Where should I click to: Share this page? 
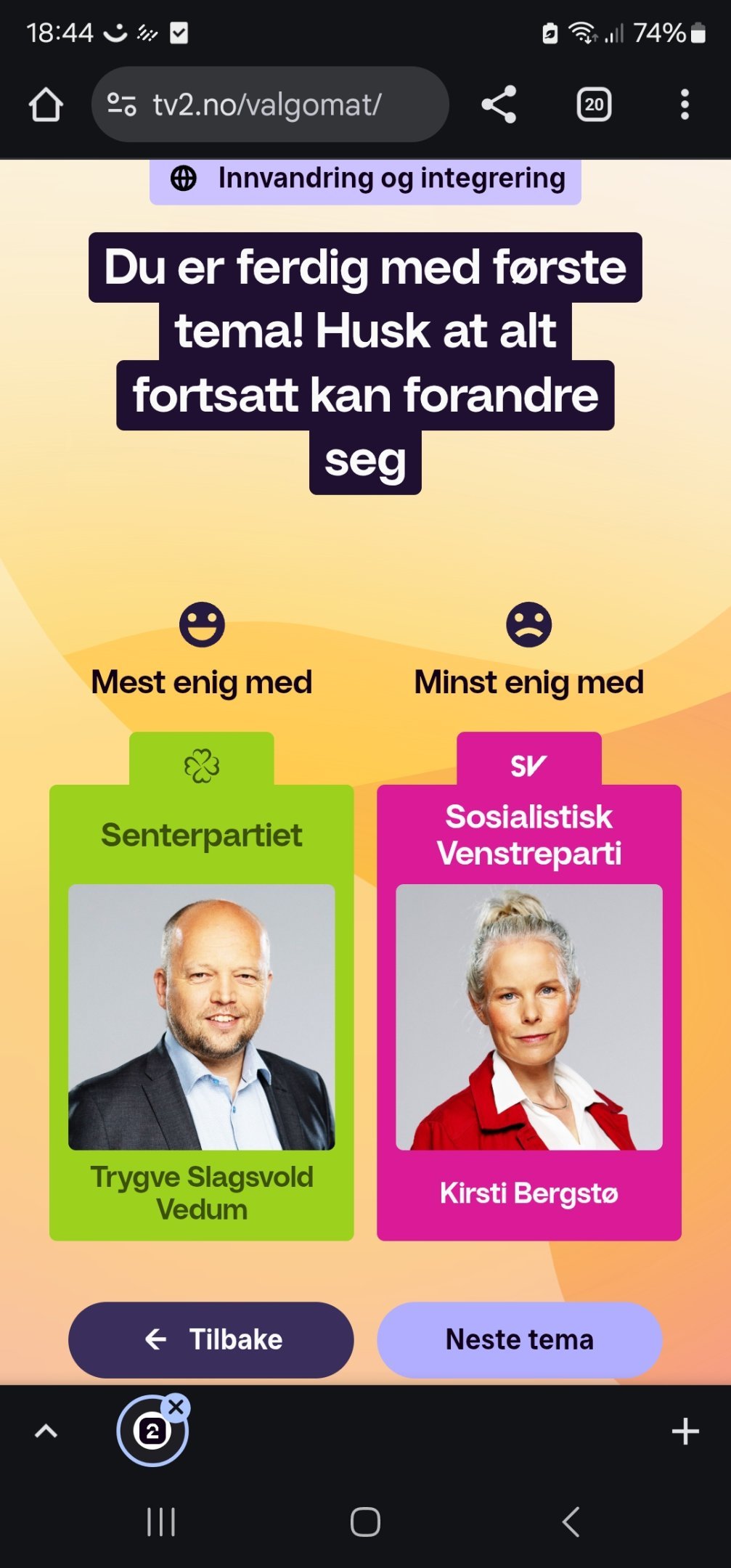click(x=499, y=105)
